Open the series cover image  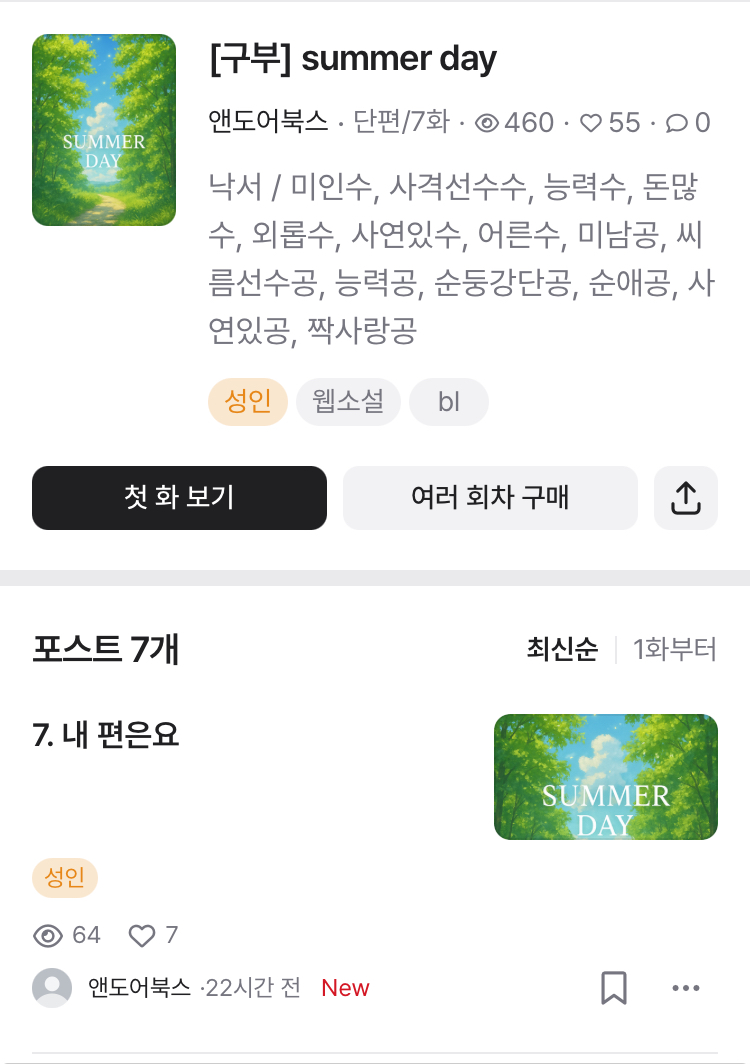[104, 130]
